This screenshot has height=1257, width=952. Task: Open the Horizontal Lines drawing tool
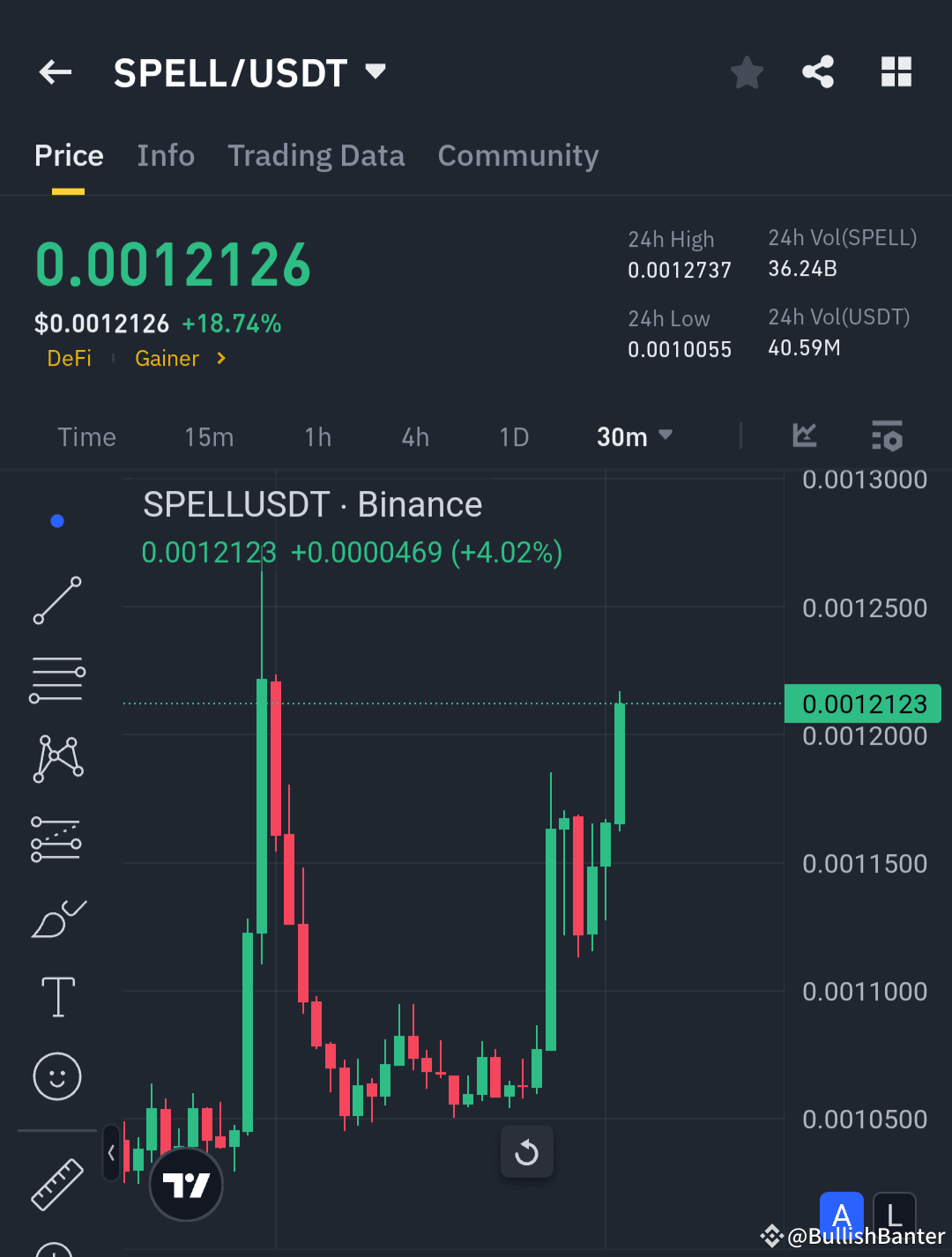click(56, 679)
